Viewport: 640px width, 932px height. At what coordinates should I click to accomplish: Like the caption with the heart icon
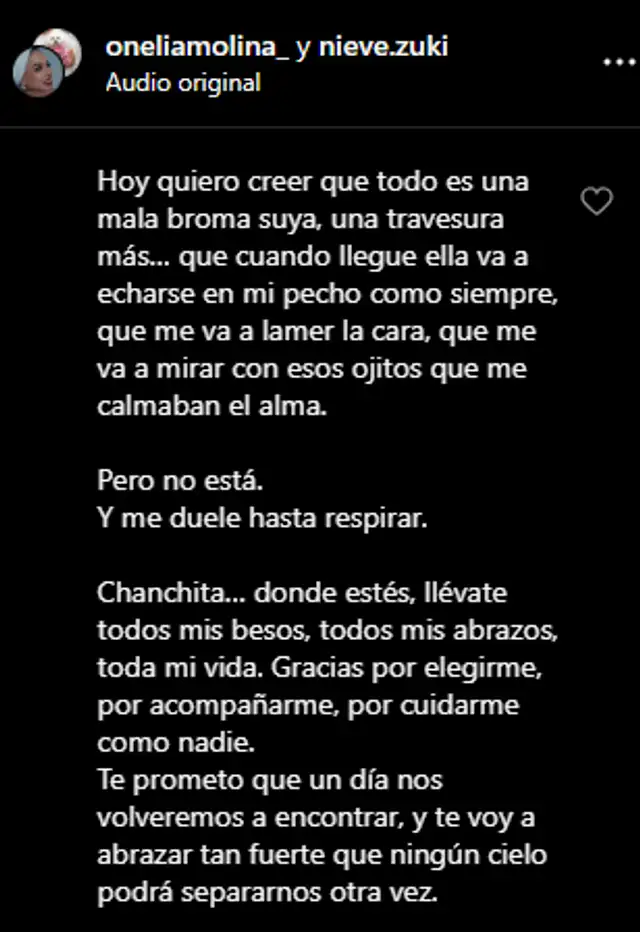click(597, 202)
